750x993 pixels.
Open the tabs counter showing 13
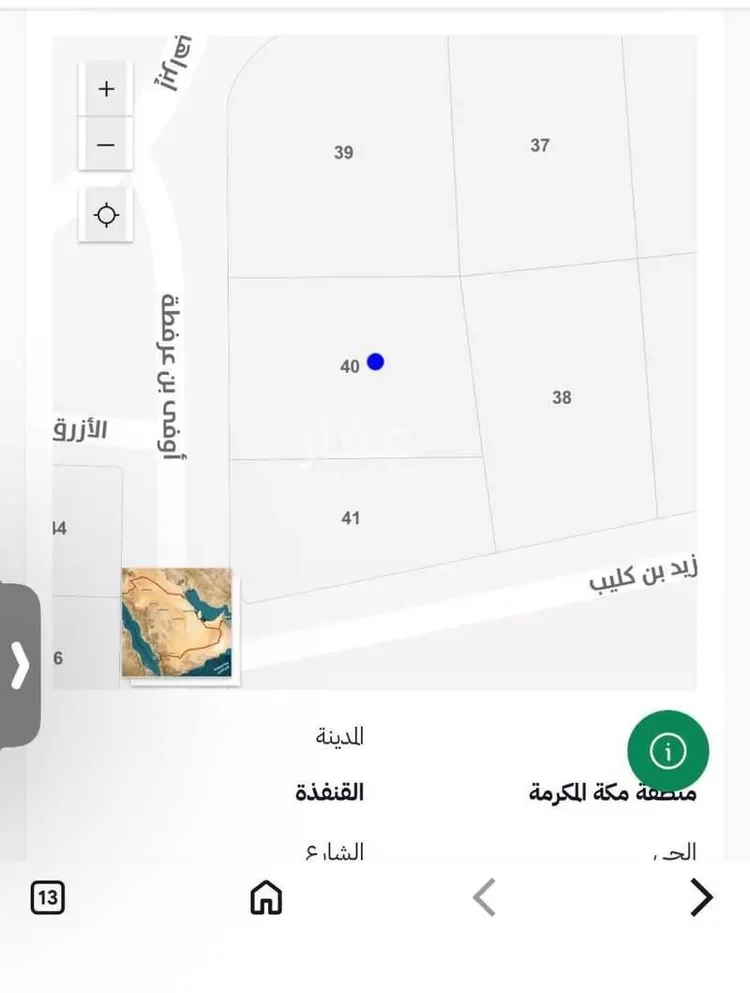tap(48, 897)
